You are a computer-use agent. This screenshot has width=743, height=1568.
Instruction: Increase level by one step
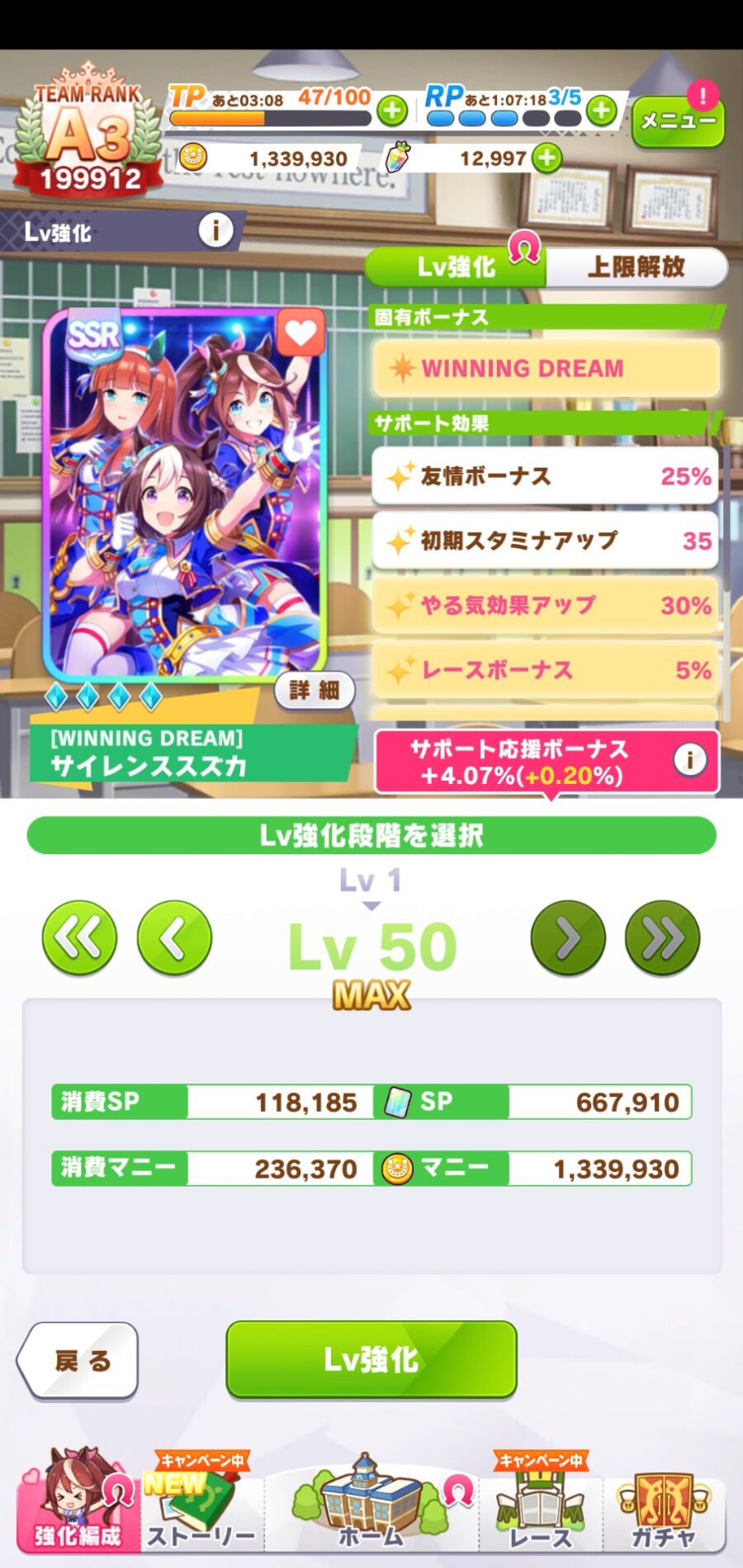568,938
